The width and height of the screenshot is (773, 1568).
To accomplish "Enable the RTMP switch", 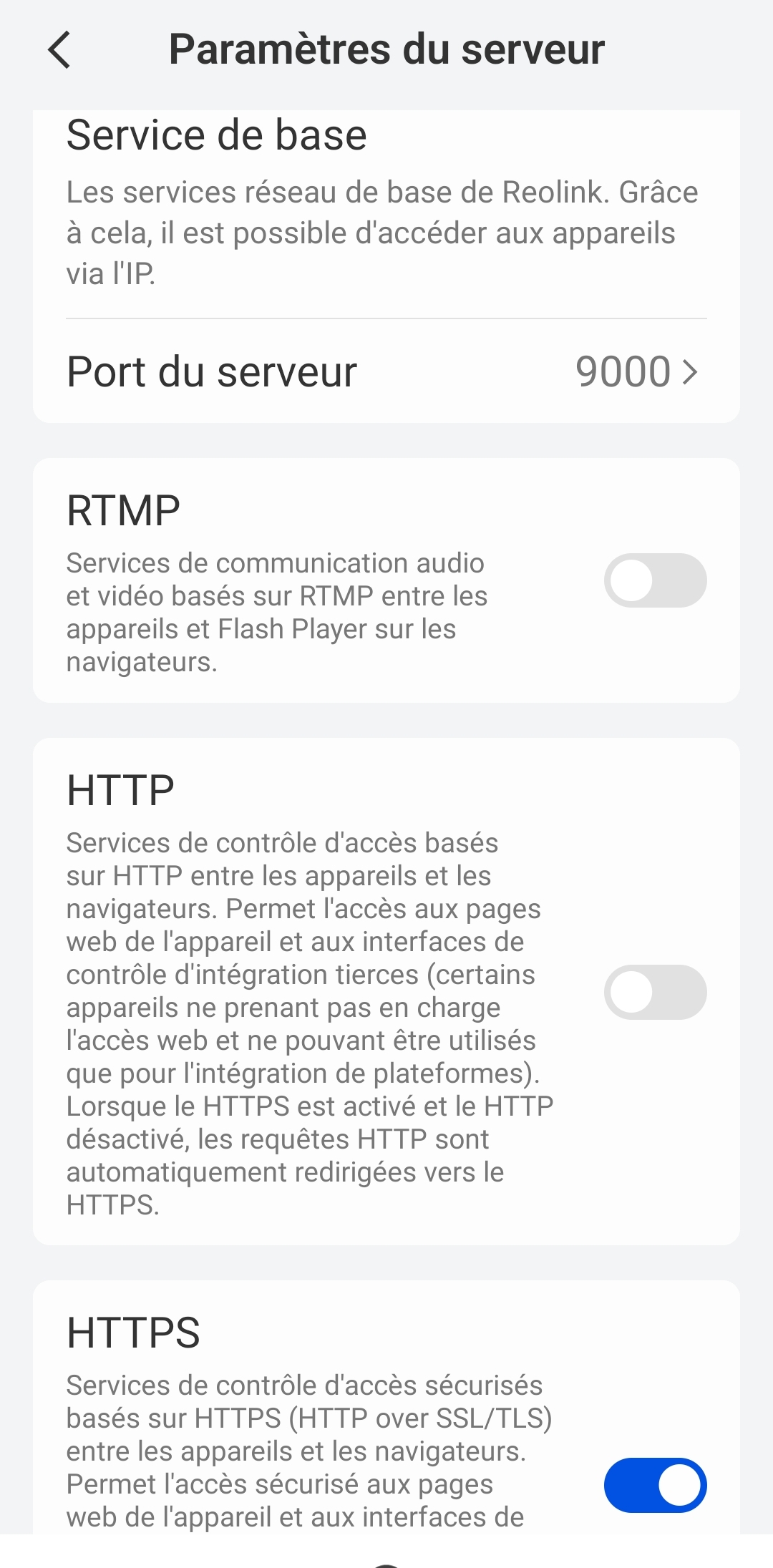I will point(655,580).
